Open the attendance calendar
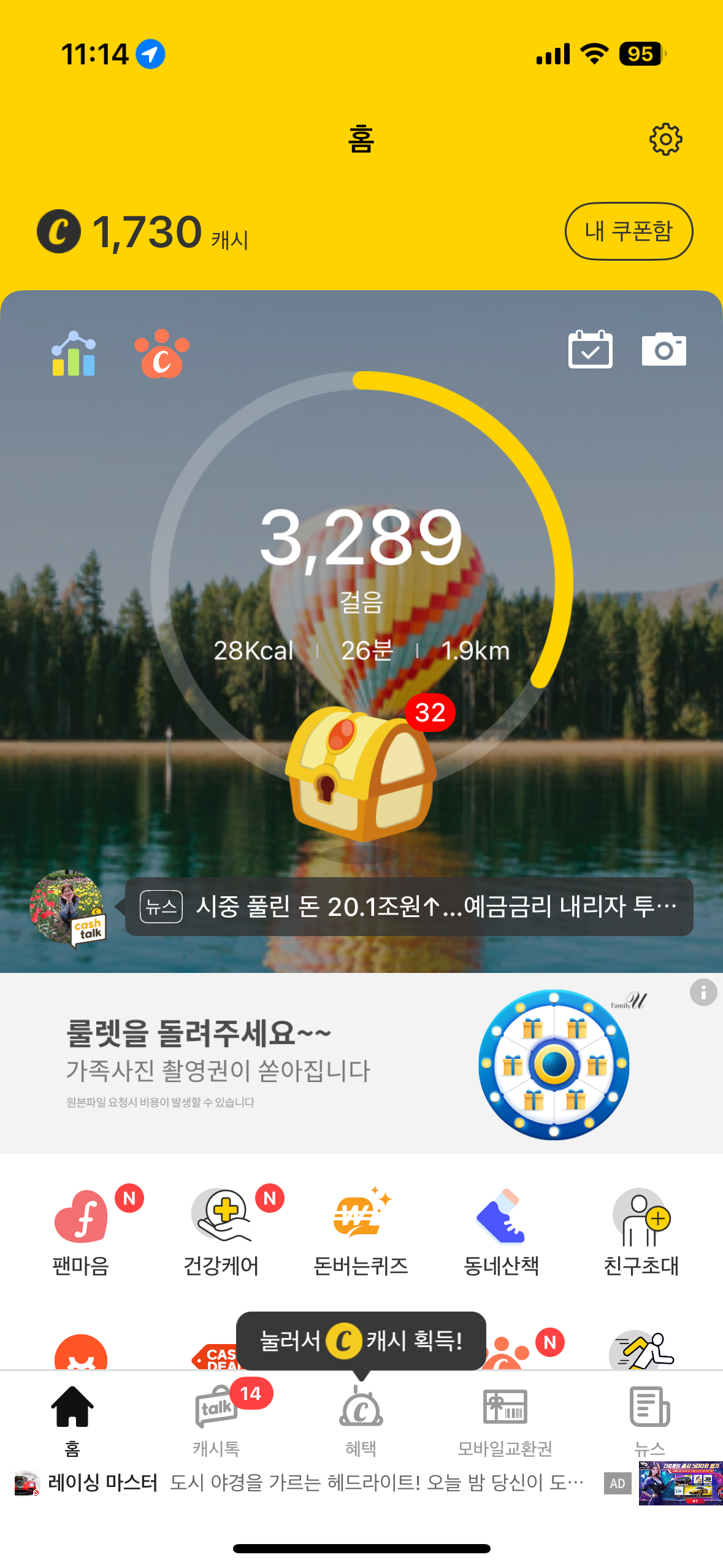This screenshot has height=1568, width=723. coord(590,350)
